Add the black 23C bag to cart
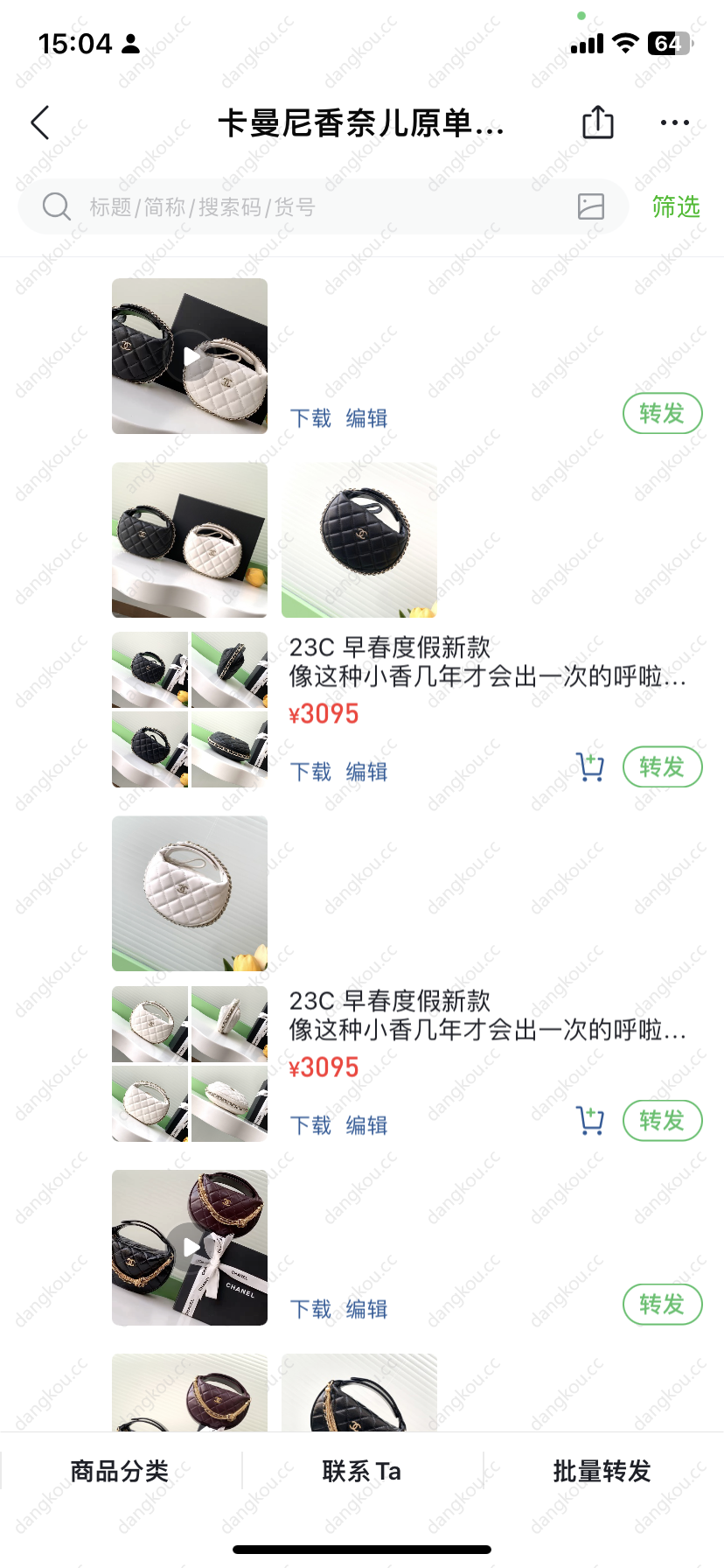The height and width of the screenshot is (1568, 724). click(x=590, y=767)
